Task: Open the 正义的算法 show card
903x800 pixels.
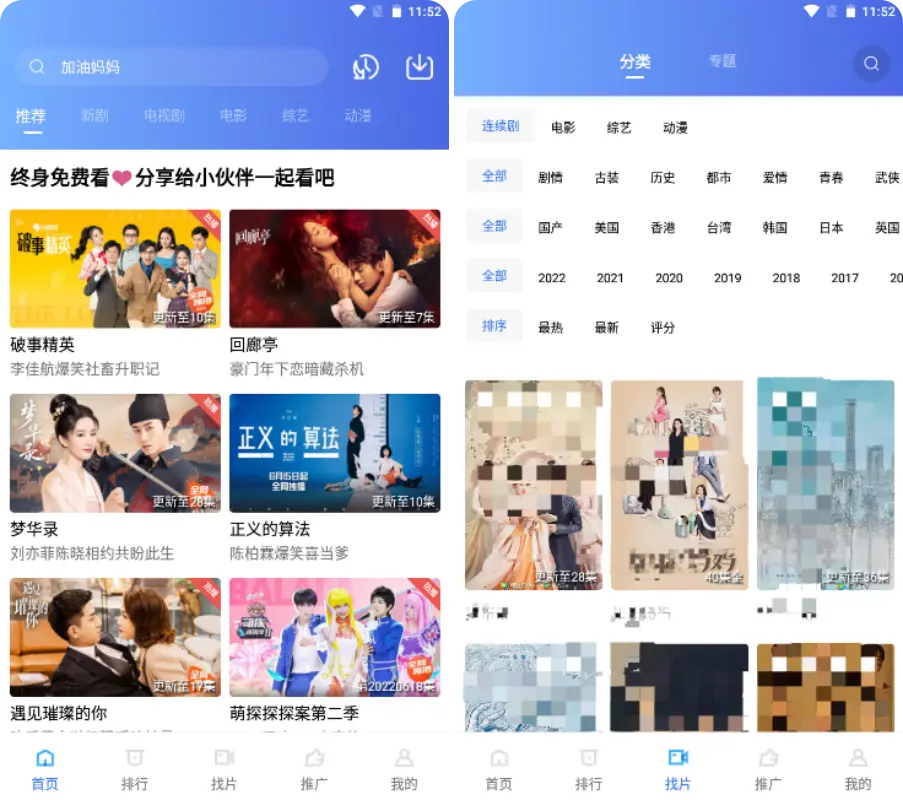Action: click(334, 452)
